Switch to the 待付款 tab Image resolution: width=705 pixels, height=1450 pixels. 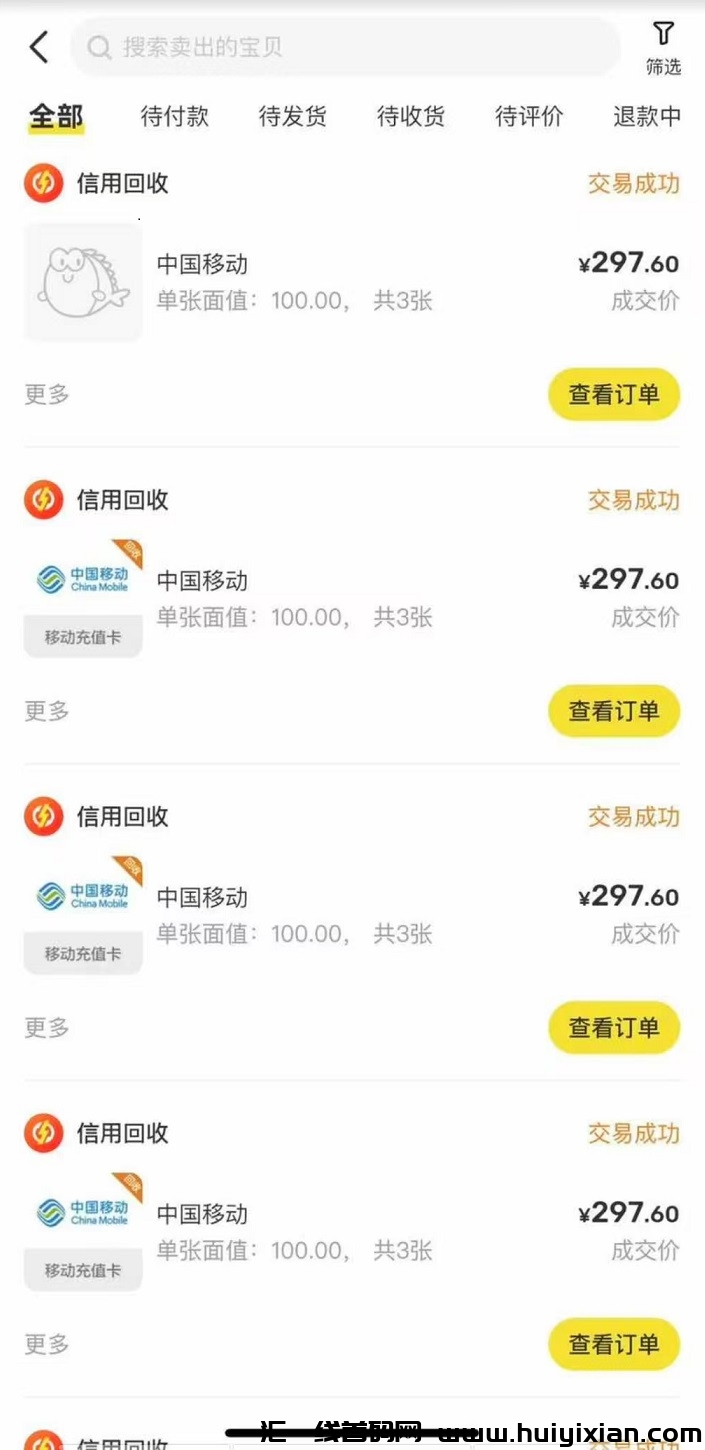[x=175, y=116]
